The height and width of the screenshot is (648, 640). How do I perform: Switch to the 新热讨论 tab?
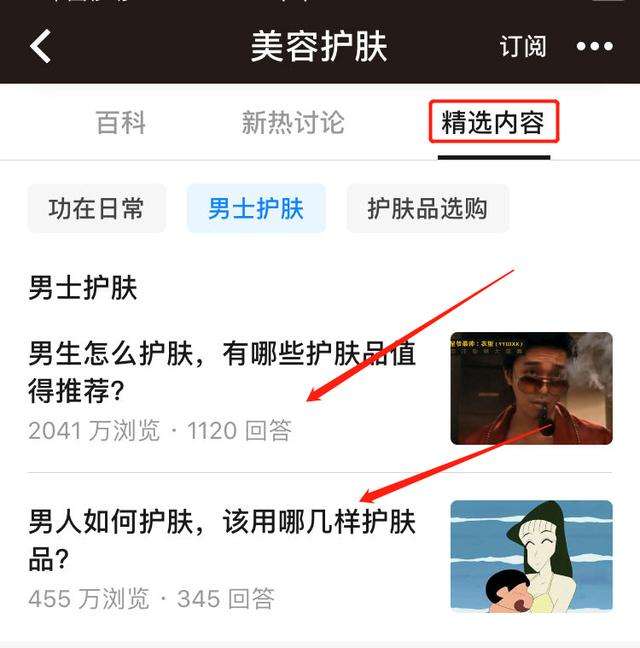pyautogui.click(x=292, y=123)
